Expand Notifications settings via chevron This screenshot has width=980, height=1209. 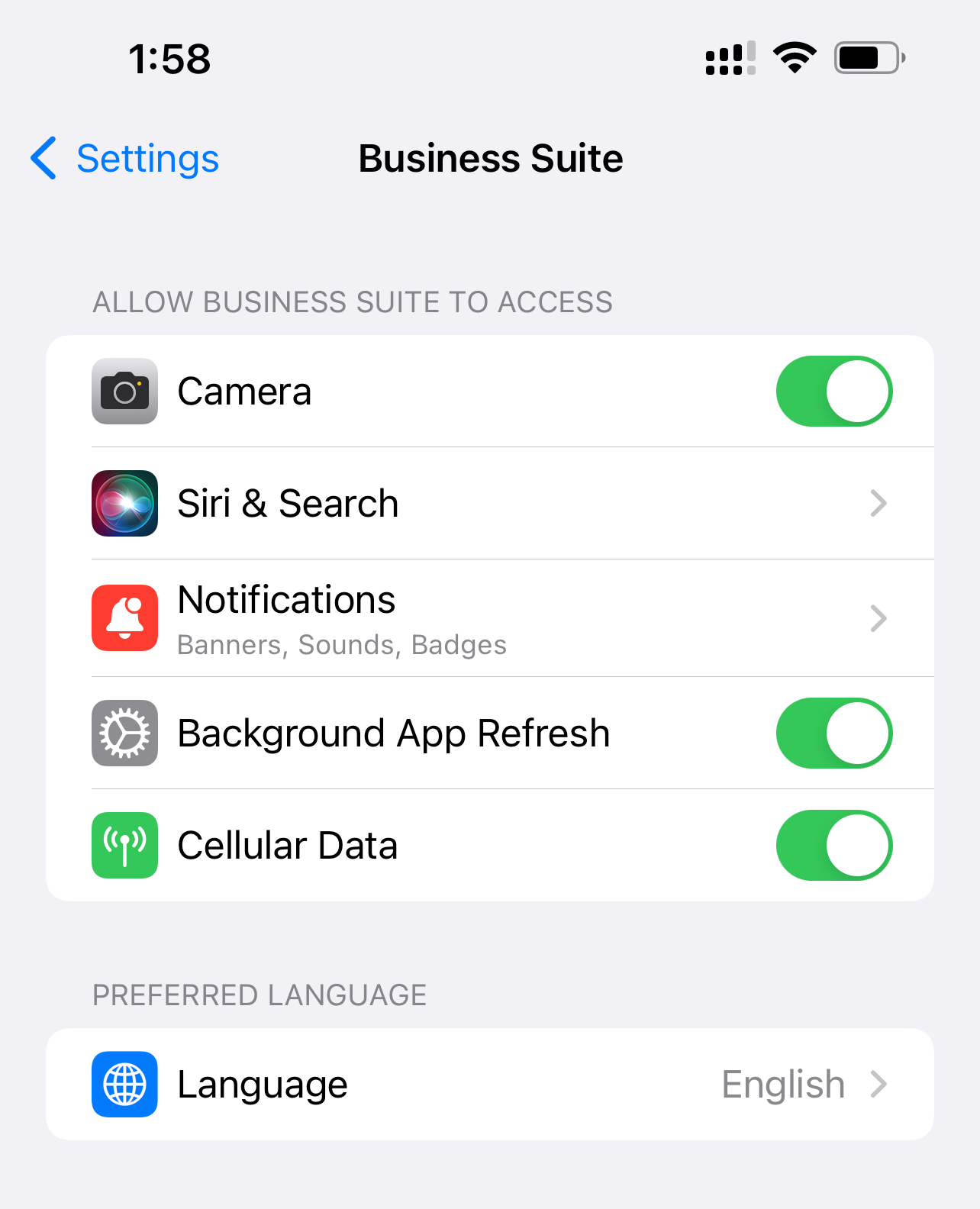click(x=879, y=618)
